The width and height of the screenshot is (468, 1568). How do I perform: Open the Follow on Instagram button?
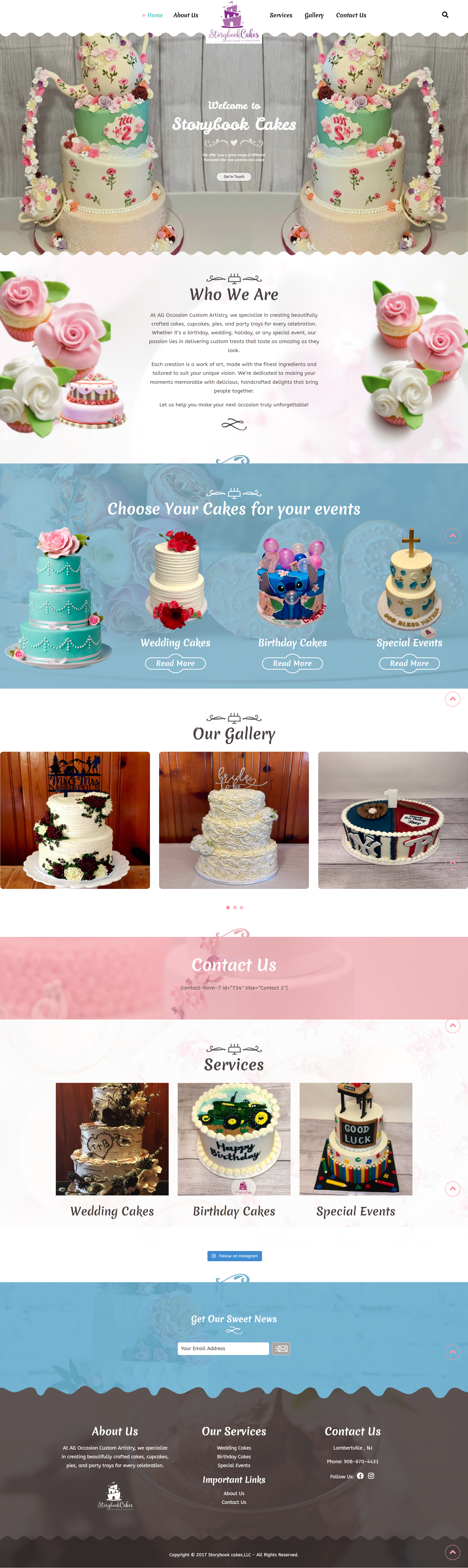click(234, 1256)
